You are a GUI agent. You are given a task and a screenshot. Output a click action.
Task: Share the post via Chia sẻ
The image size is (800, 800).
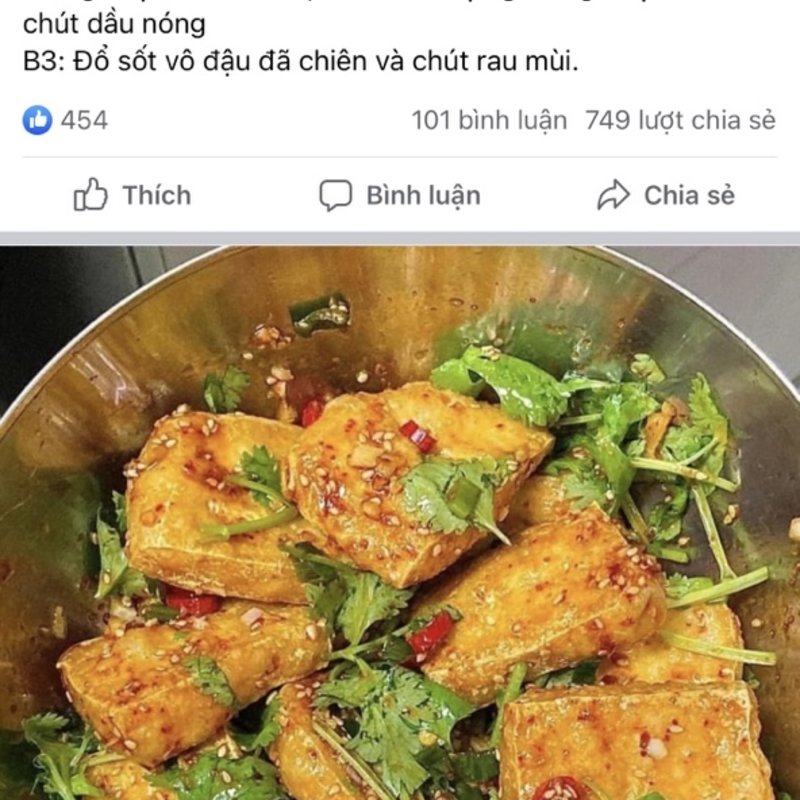[x=666, y=195]
